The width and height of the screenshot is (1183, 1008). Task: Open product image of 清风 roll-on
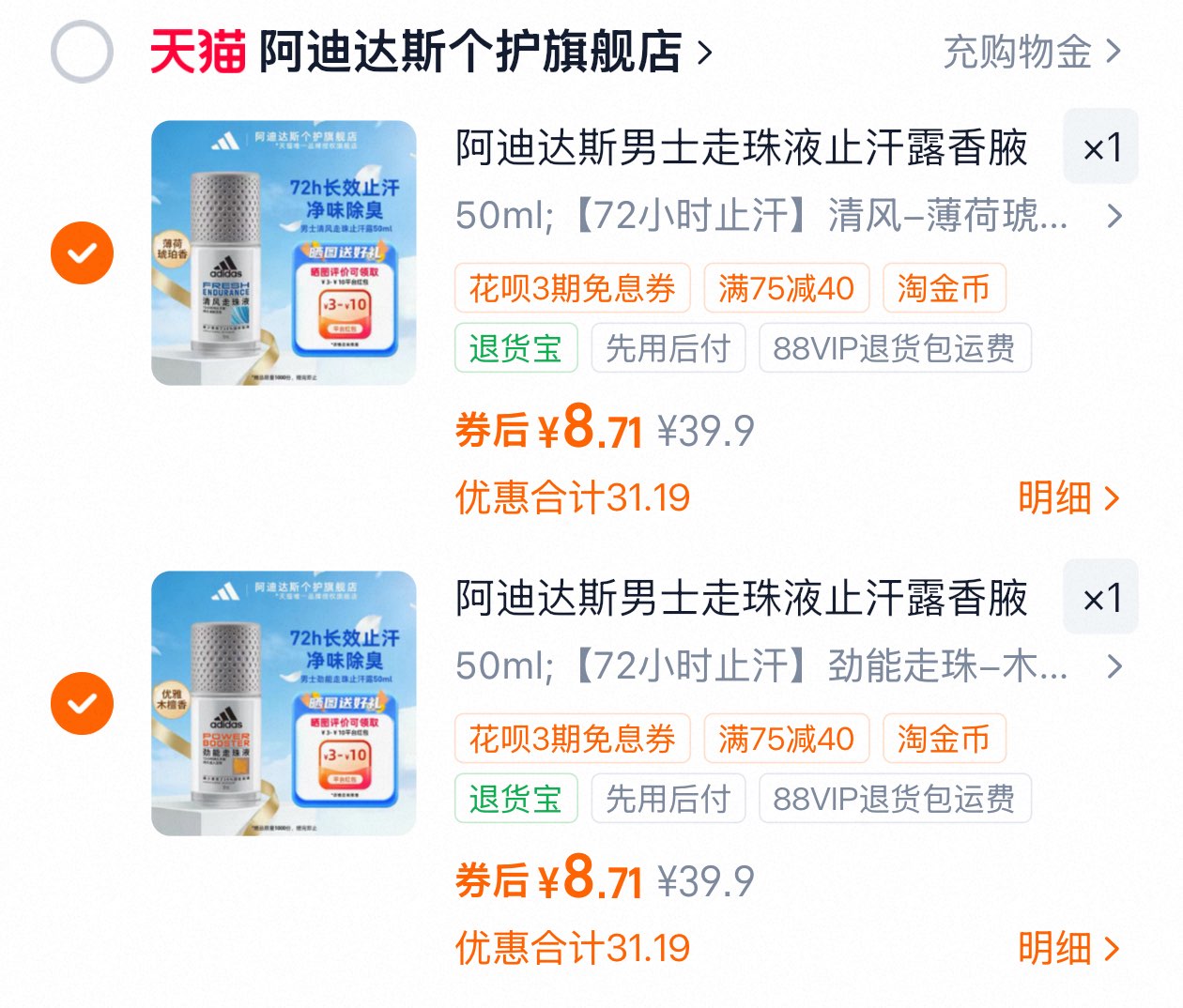click(284, 252)
